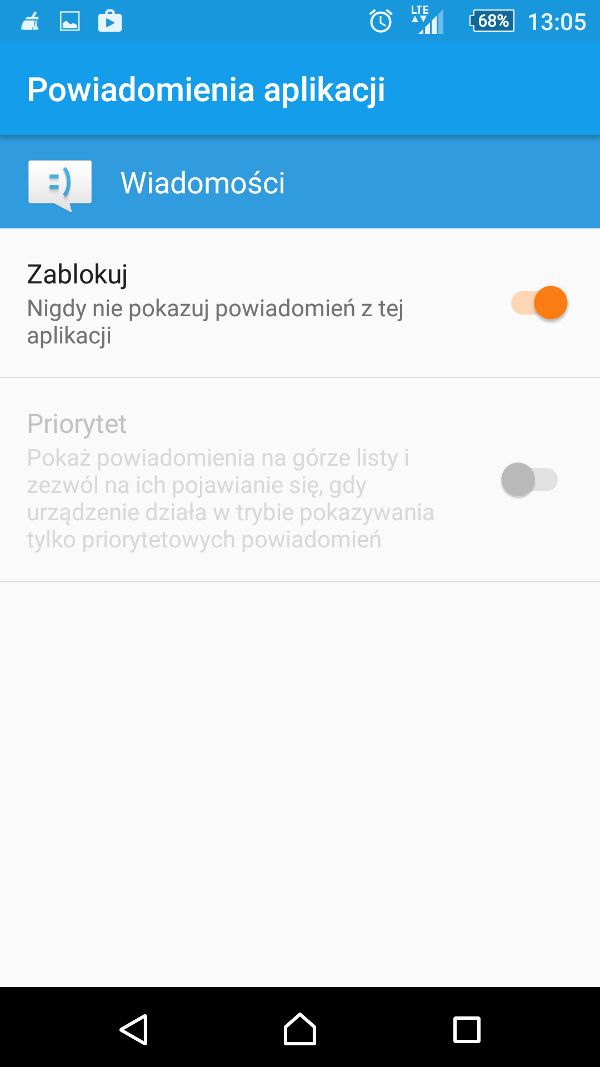Screen dimensions: 600x1067
Task: Open recent apps overview
Action: [x=466, y=1029]
